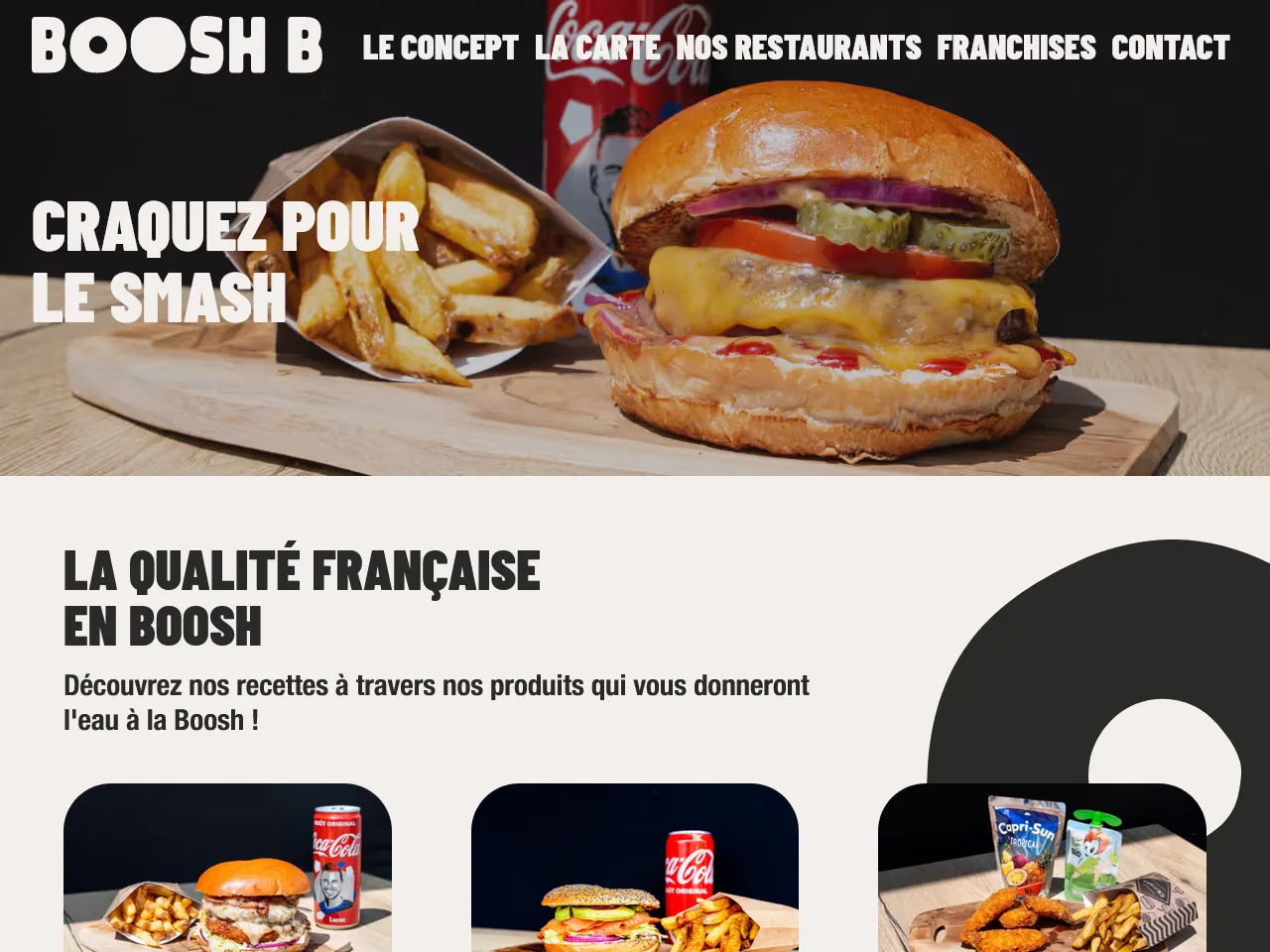Viewport: 1270px width, 952px height.
Task: Open Nos Restaurants section
Action: click(798, 48)
